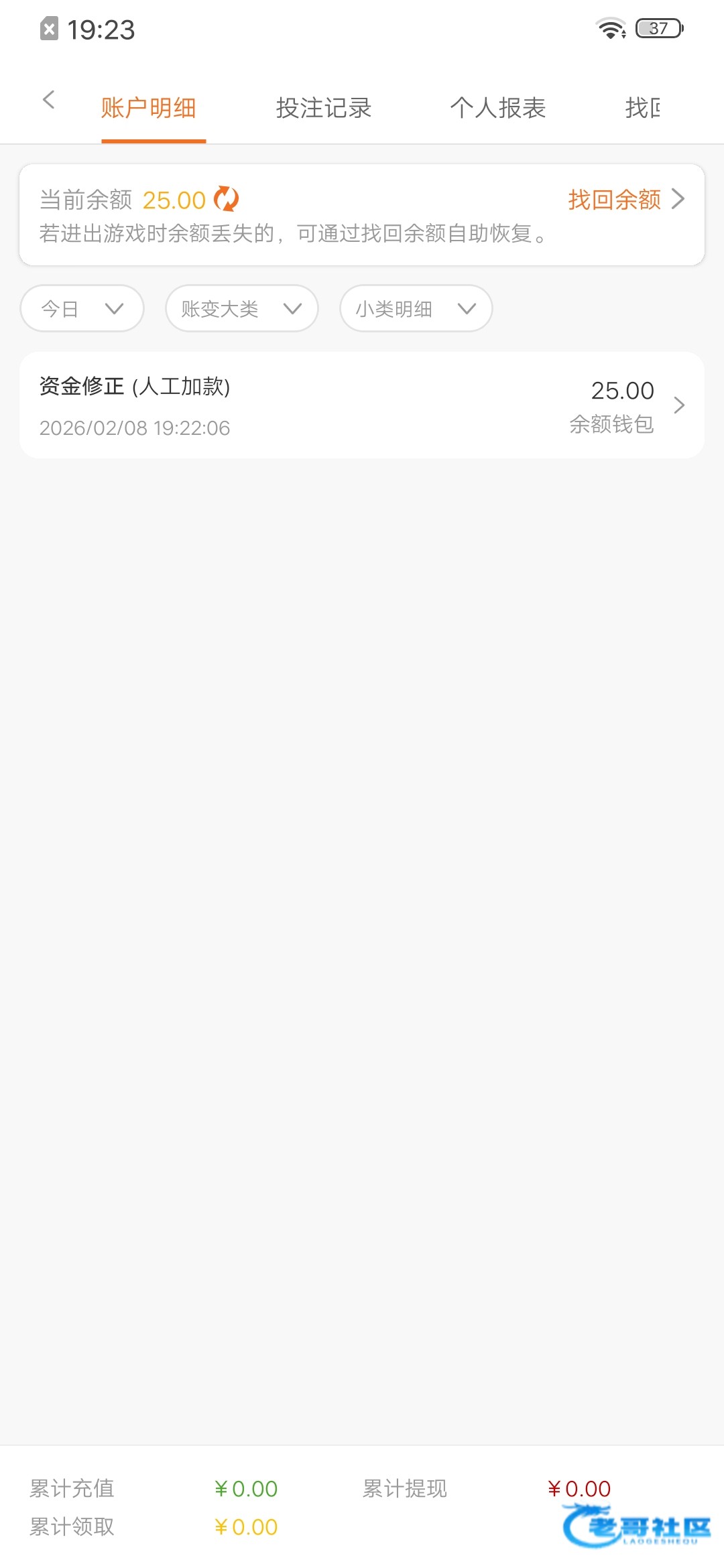This screenshot has width=724, height=1568.
Task: Select the 账户明细 tab
Action: tap(149, 108)
